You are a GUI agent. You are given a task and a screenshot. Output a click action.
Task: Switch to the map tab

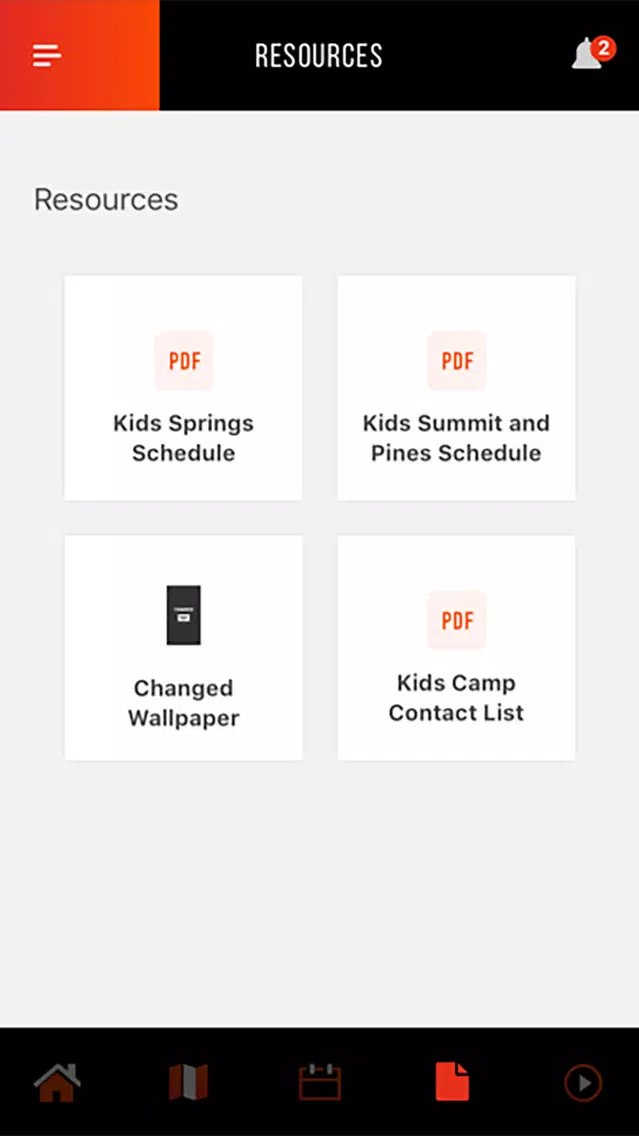188,1082
